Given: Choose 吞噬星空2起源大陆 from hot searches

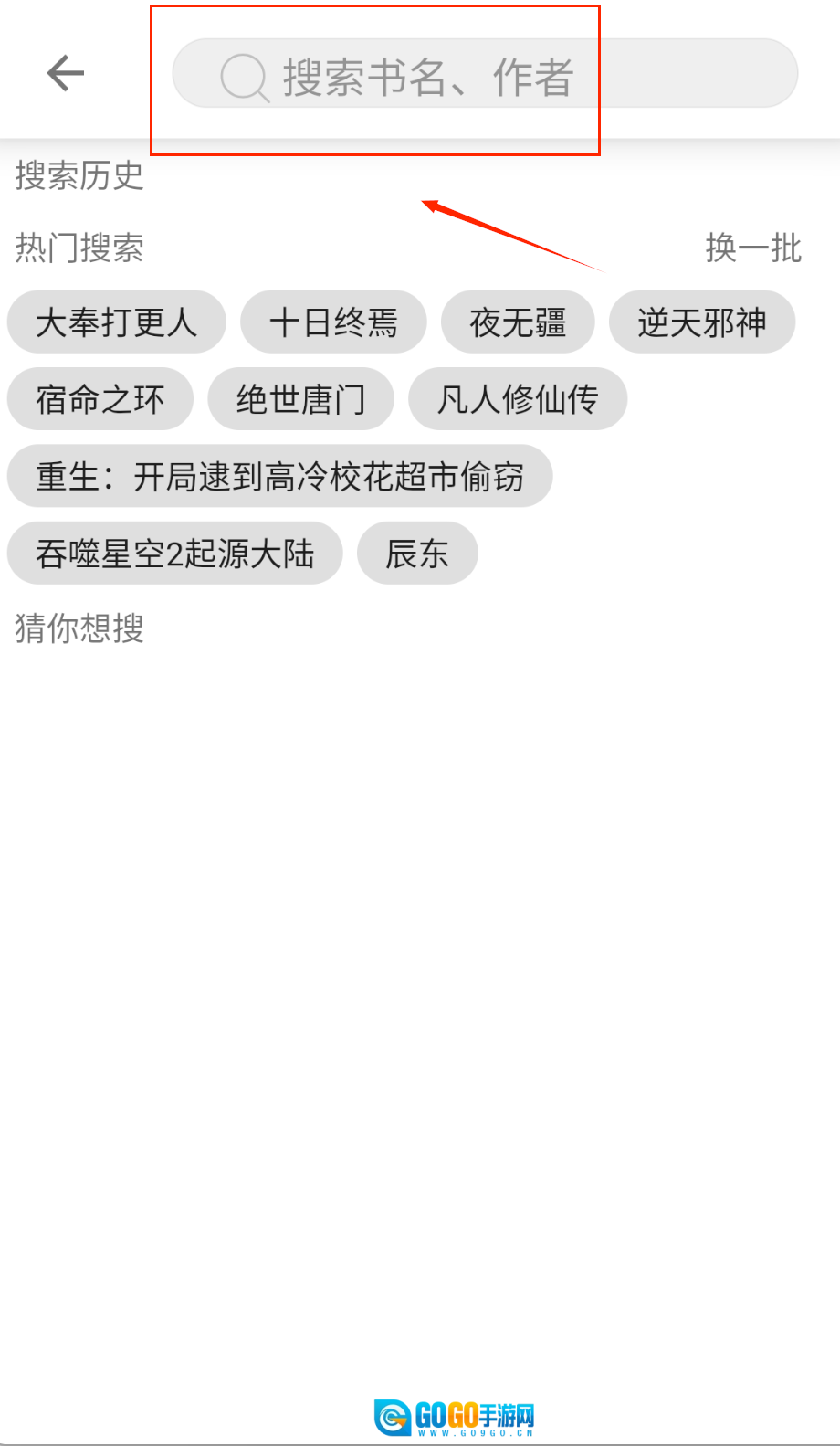Looking at the screenshot, I should point(174,554).
